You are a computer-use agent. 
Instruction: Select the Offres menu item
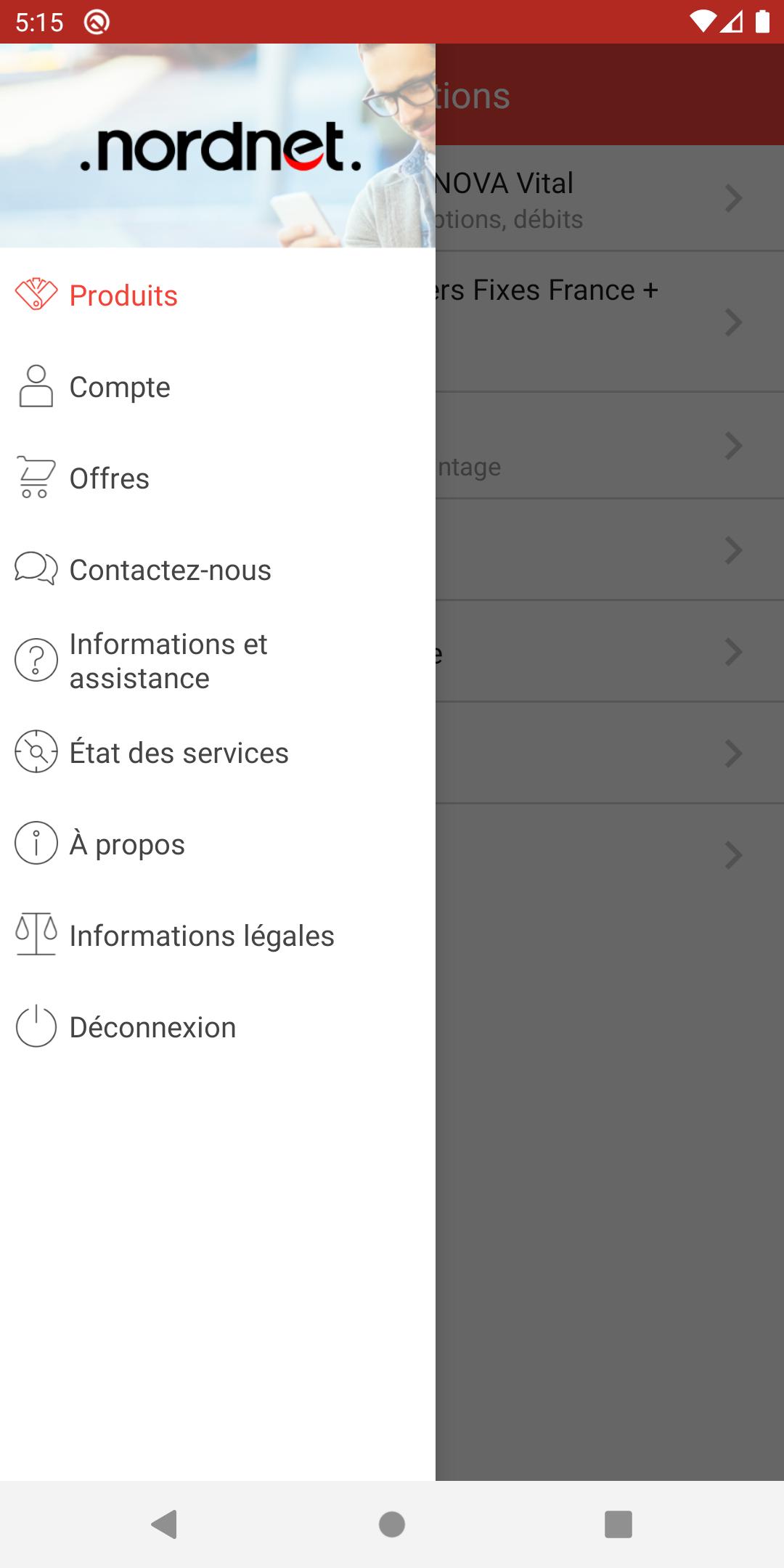click(x=109, y=478)
